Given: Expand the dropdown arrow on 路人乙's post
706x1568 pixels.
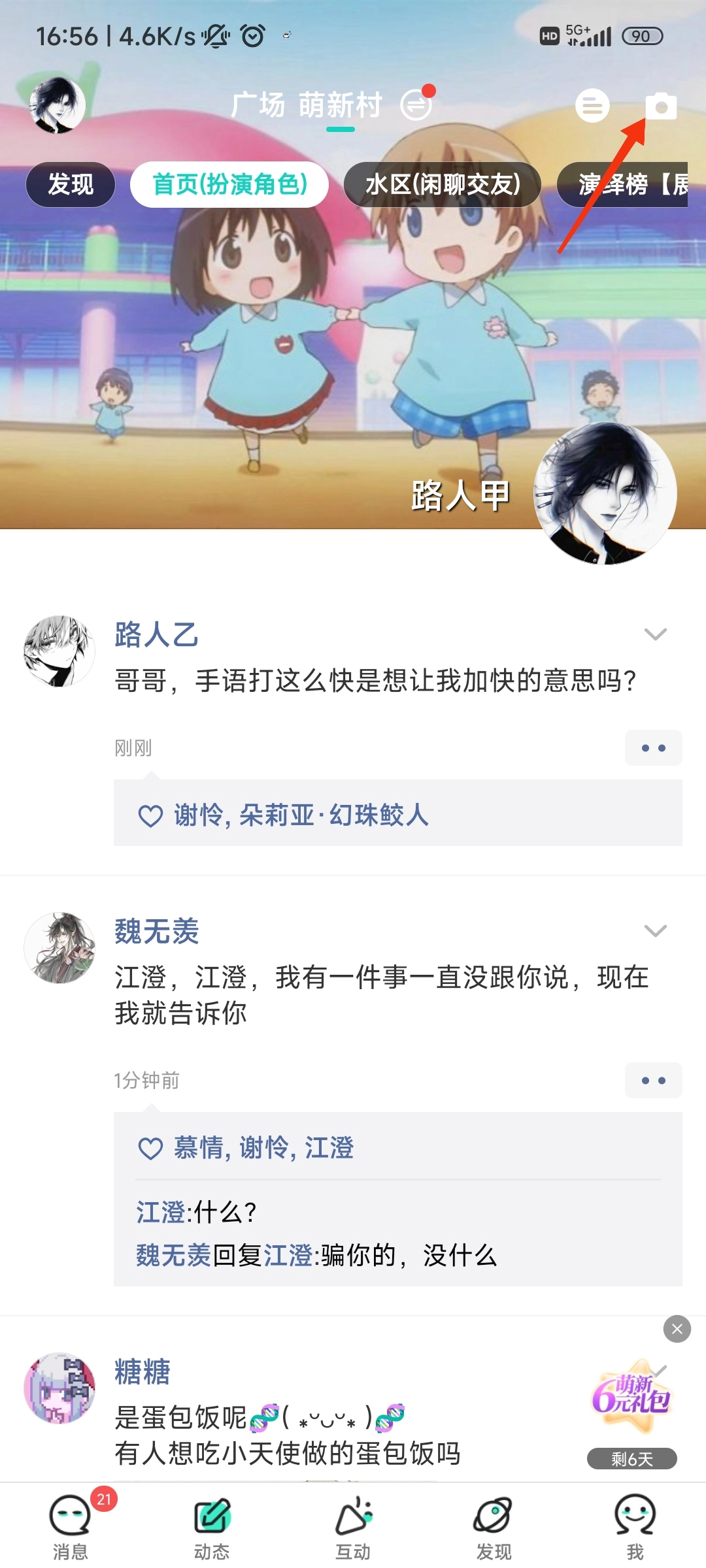Looking at the screenshot, I should point(655,634).
